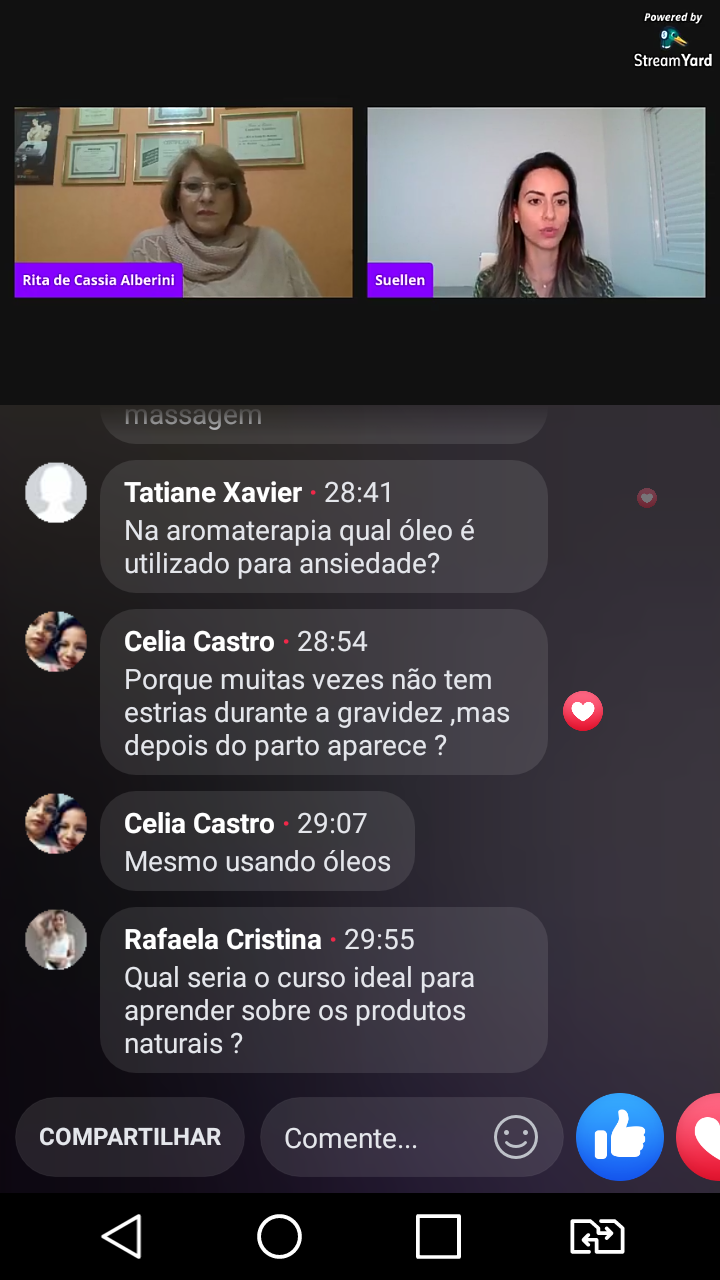Go to the home screen

tap(280, 1237)
